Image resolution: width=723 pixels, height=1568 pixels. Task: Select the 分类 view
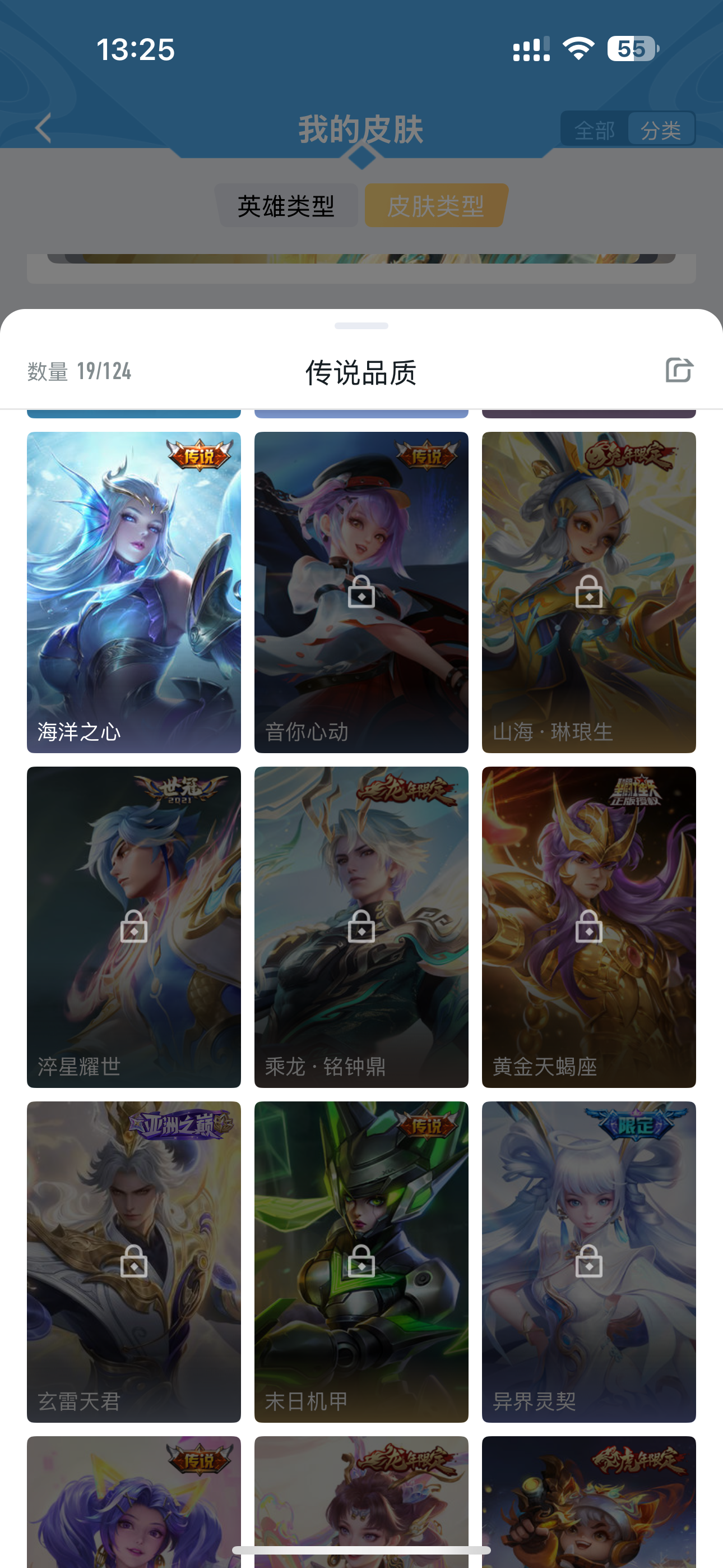(x=660, y=130)
